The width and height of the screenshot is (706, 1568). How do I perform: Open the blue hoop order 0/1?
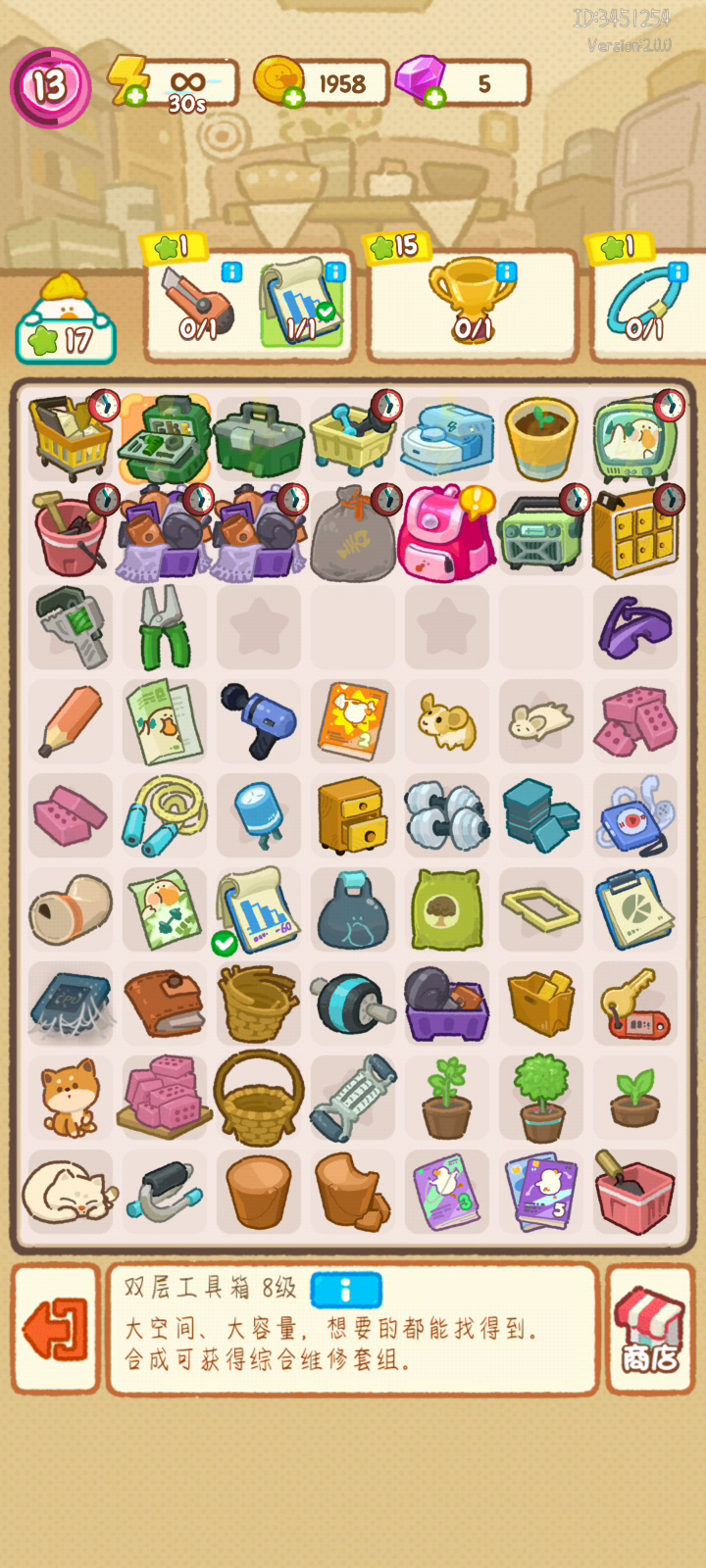[x=647, y=302]
